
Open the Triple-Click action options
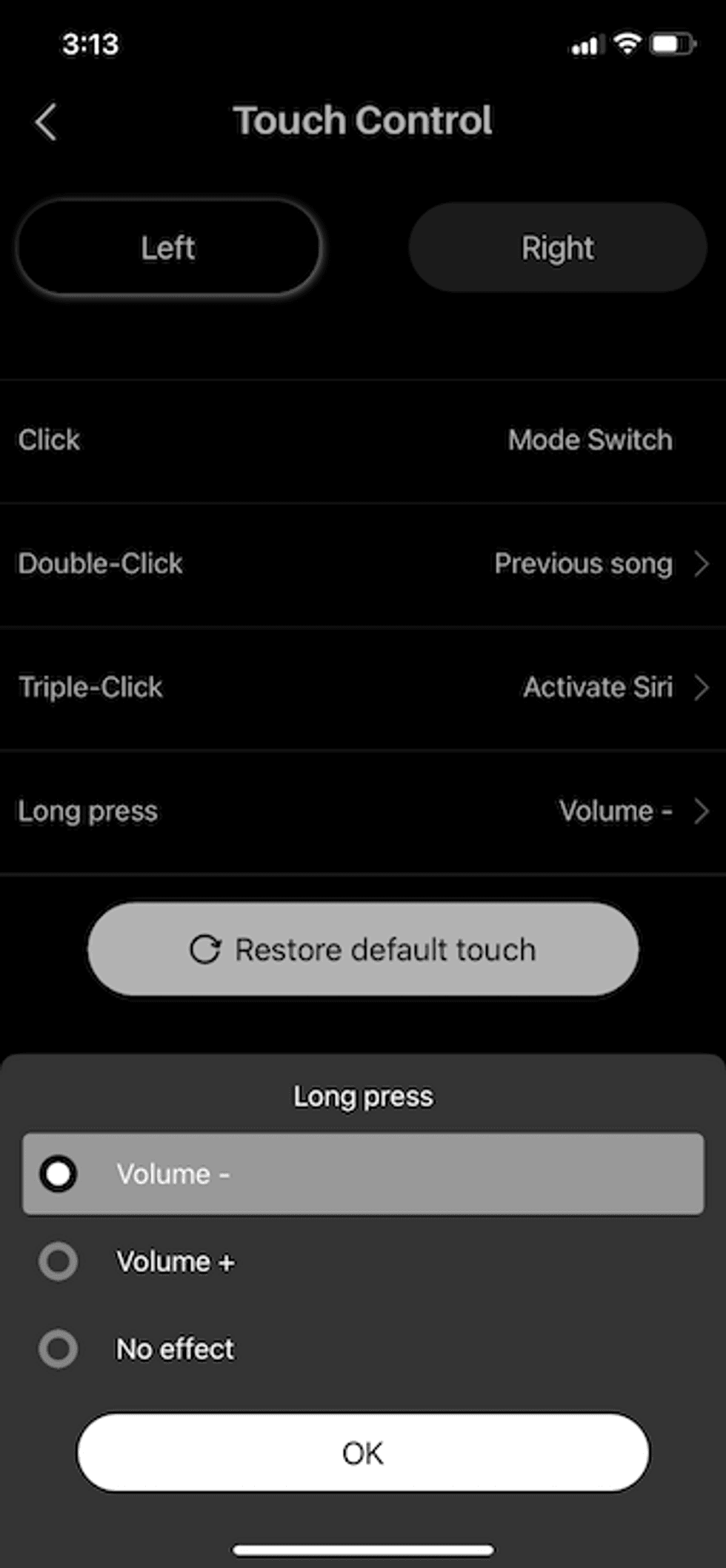(702, 688)
